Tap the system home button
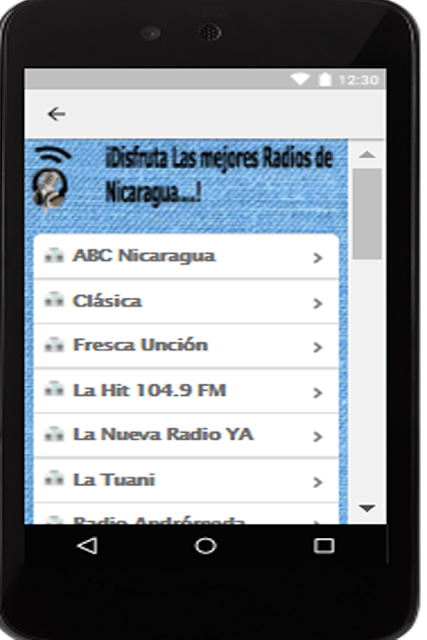The height and width of the screenshot is (640, 427). pos(205,546)
